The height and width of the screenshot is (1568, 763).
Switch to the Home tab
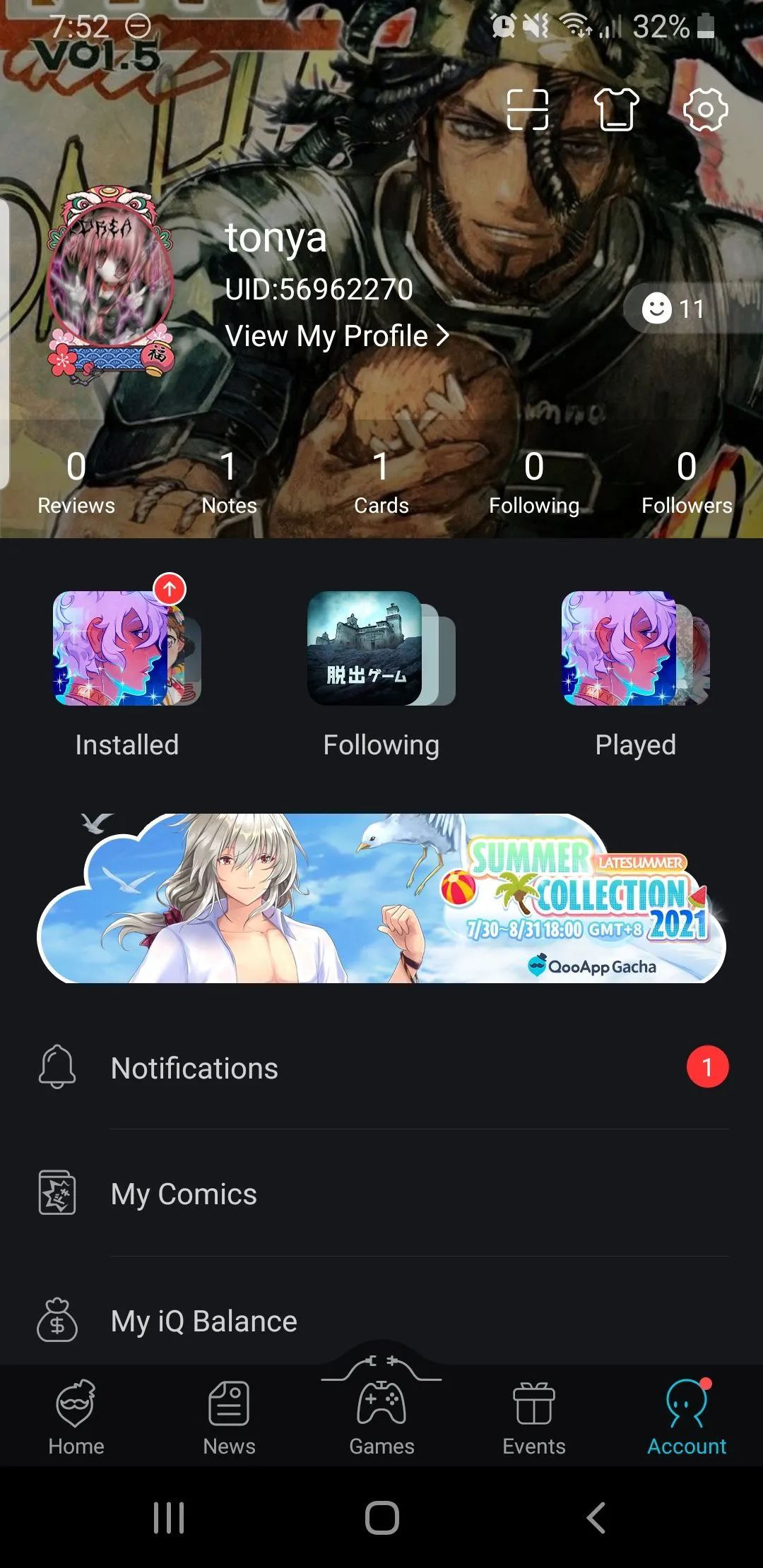click(76, 1417)
